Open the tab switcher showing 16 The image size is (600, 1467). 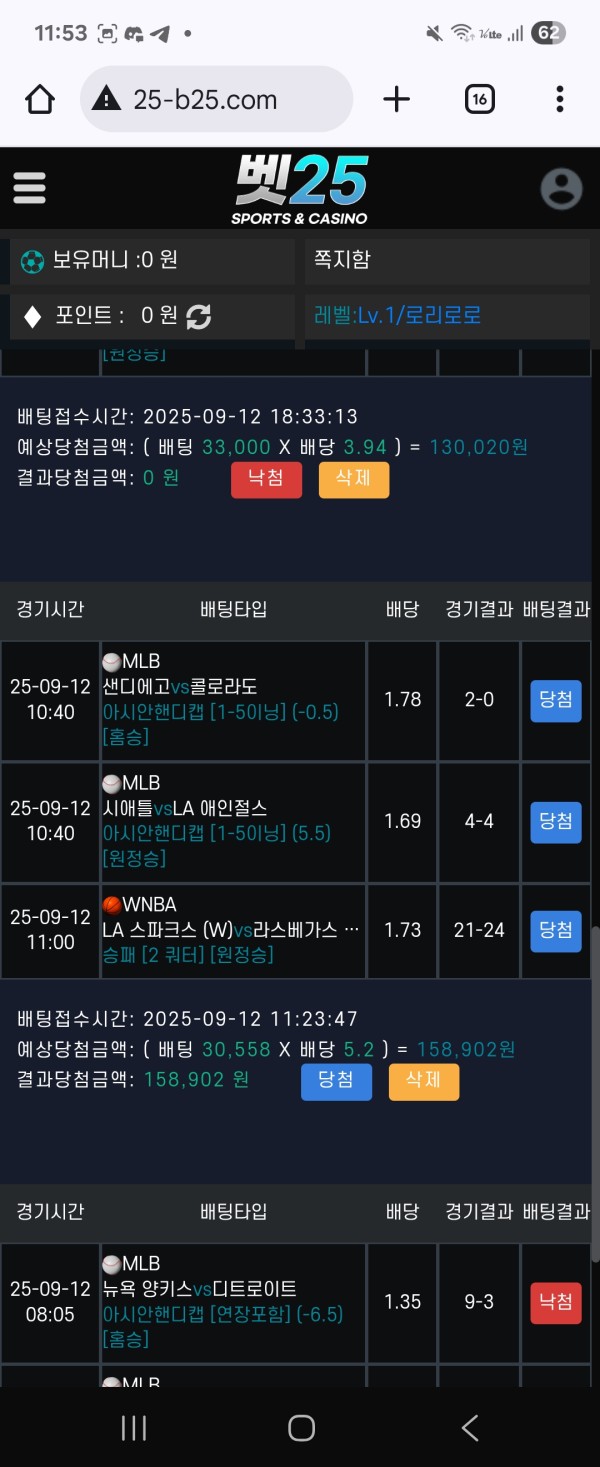[x=479, y=99]
